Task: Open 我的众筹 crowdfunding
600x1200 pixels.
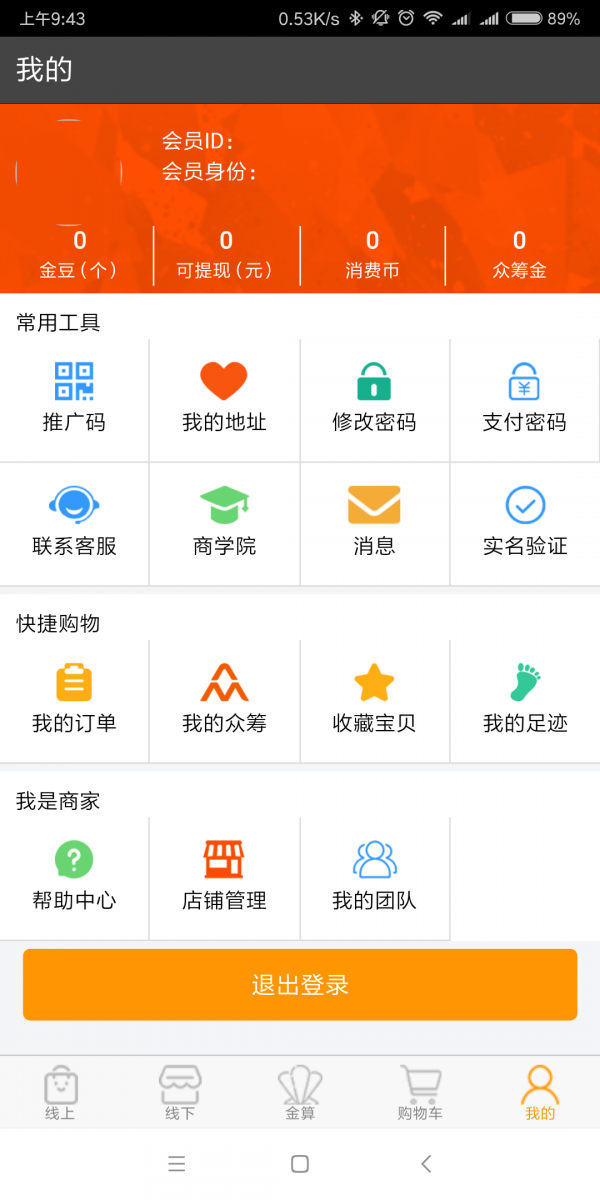Action: [224, 700]
